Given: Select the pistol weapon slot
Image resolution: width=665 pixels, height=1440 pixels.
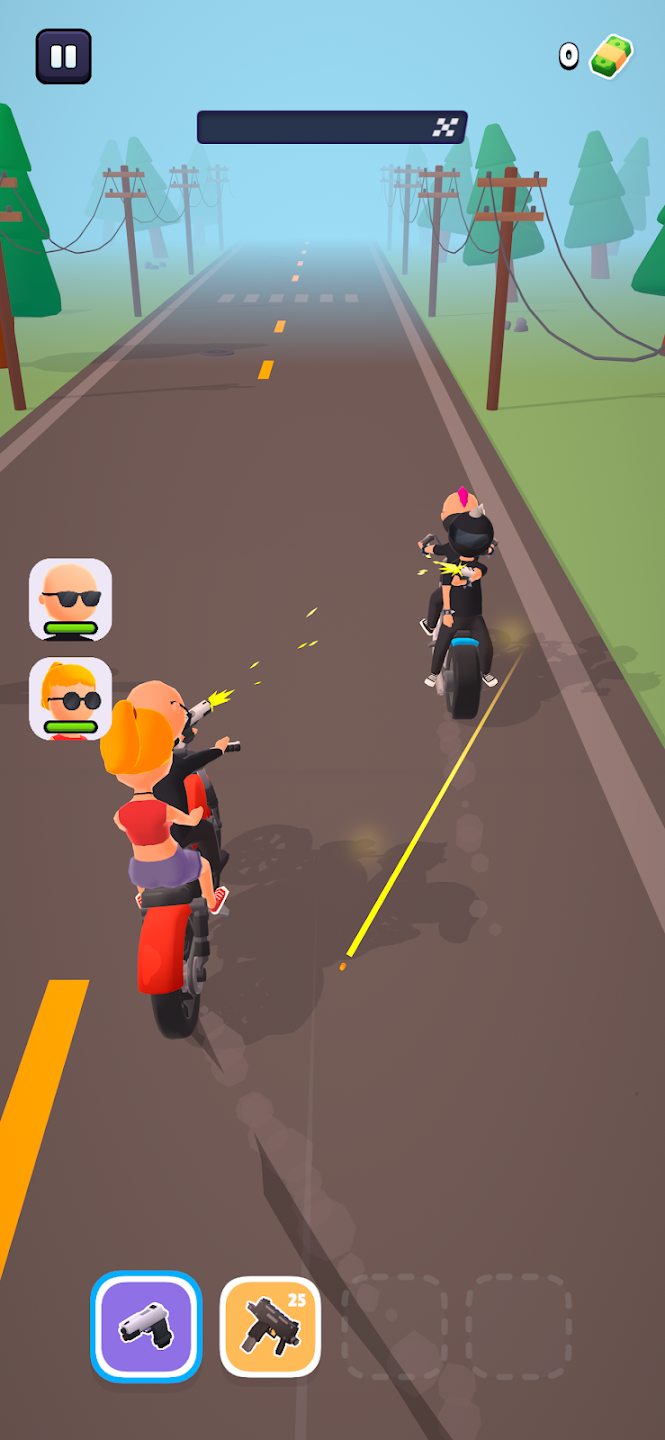Looking at the screenshot, I should click(x=146, y=1326).
